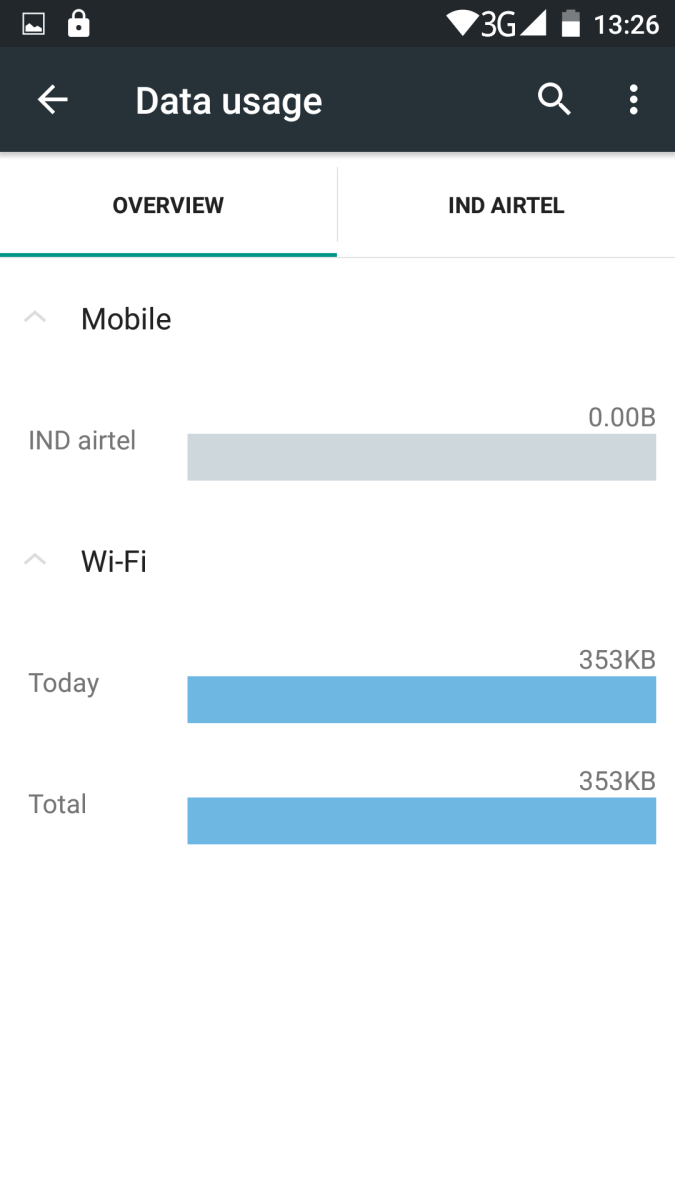Switch to the IND AIRTEL tab

tap(506, 205)
